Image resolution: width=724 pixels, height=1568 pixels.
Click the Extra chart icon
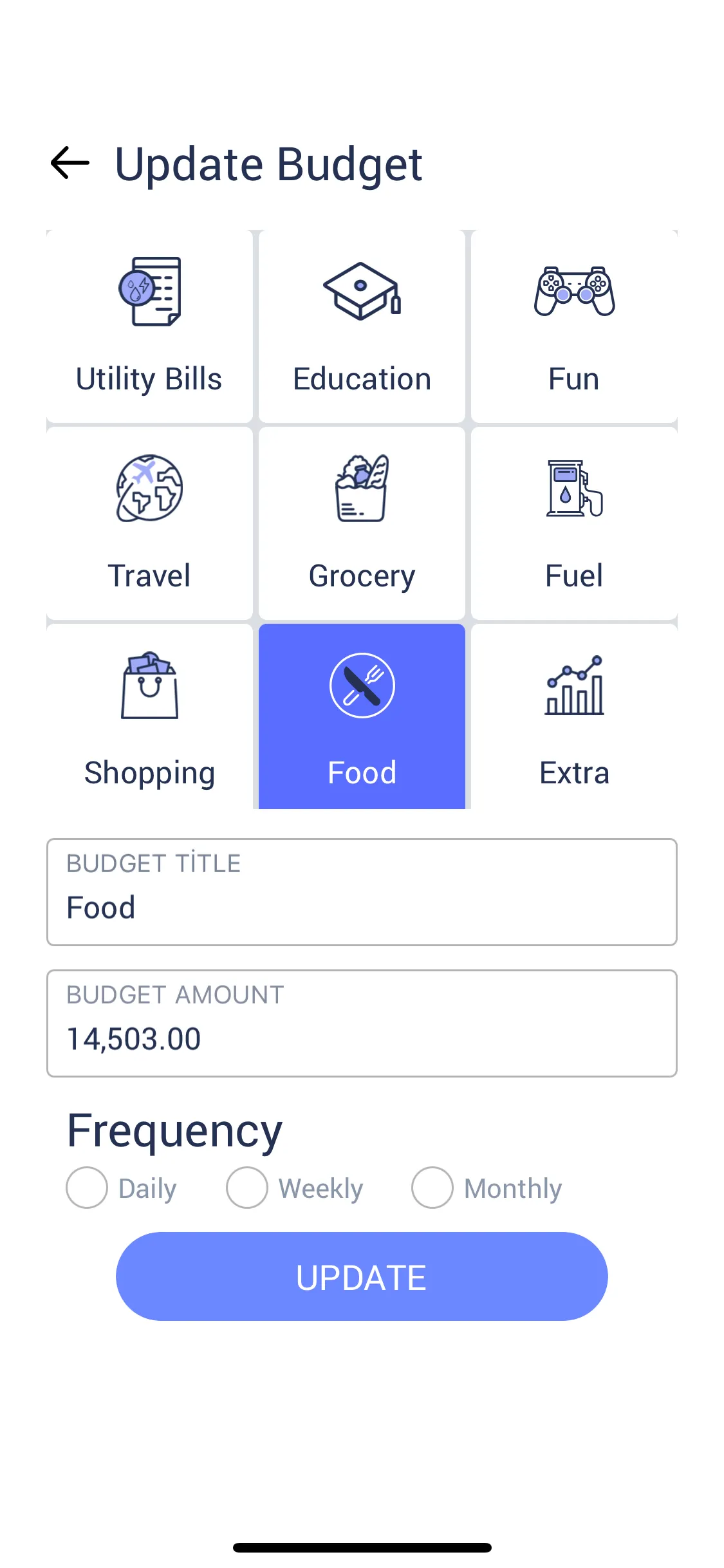coord(575,687)
